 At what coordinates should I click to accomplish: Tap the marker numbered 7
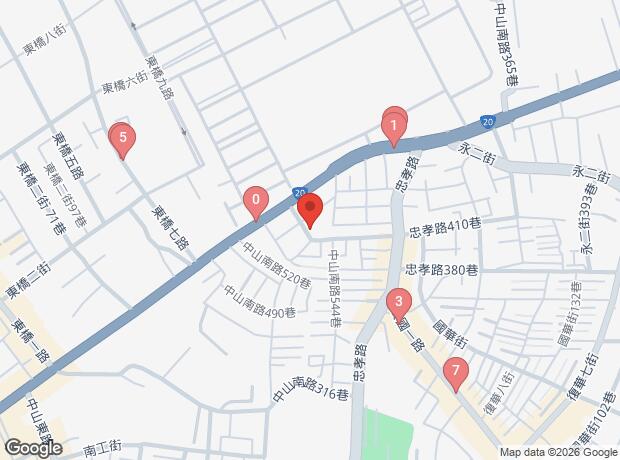coord(456,372)
